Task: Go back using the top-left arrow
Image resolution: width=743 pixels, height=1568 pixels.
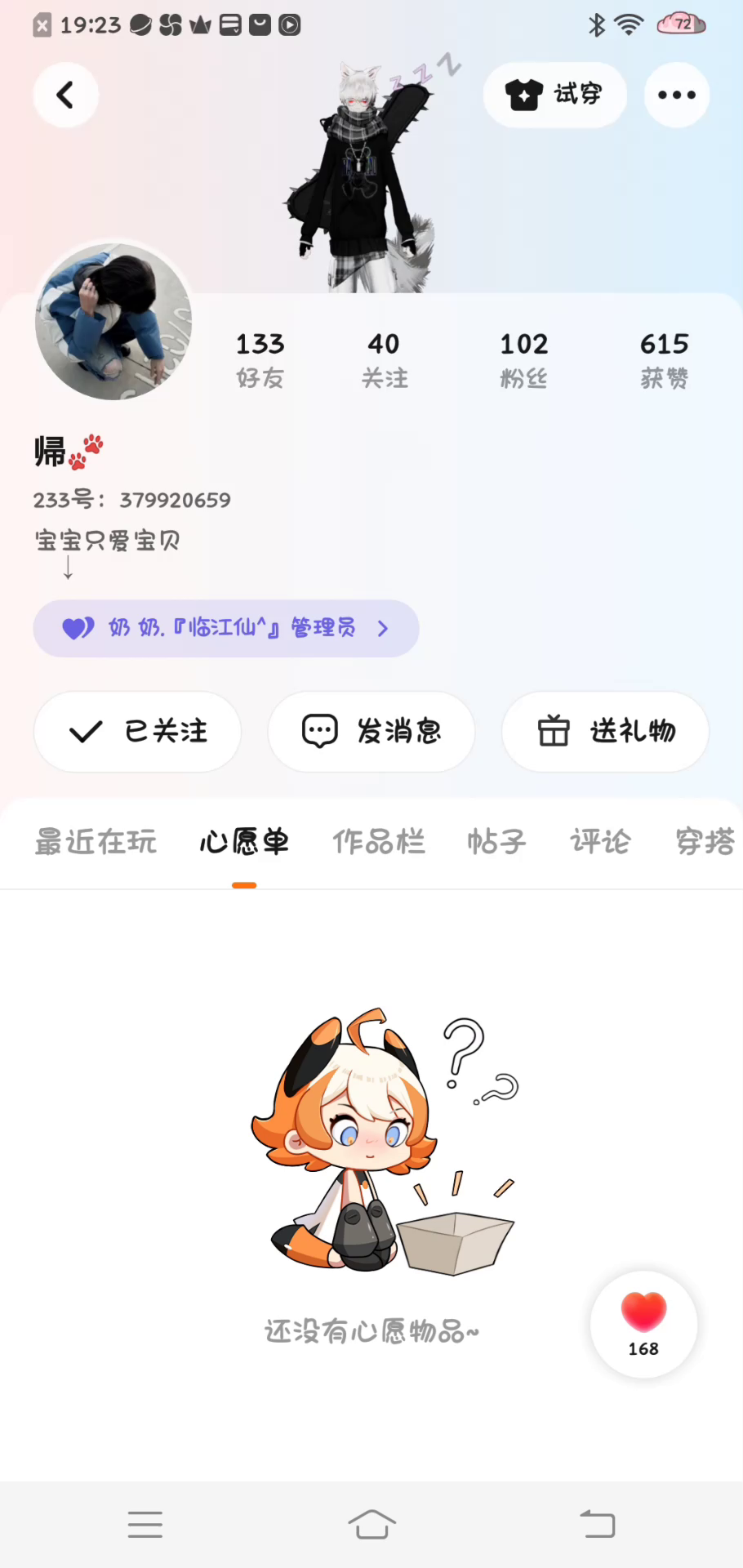Action: coord(65,95)
